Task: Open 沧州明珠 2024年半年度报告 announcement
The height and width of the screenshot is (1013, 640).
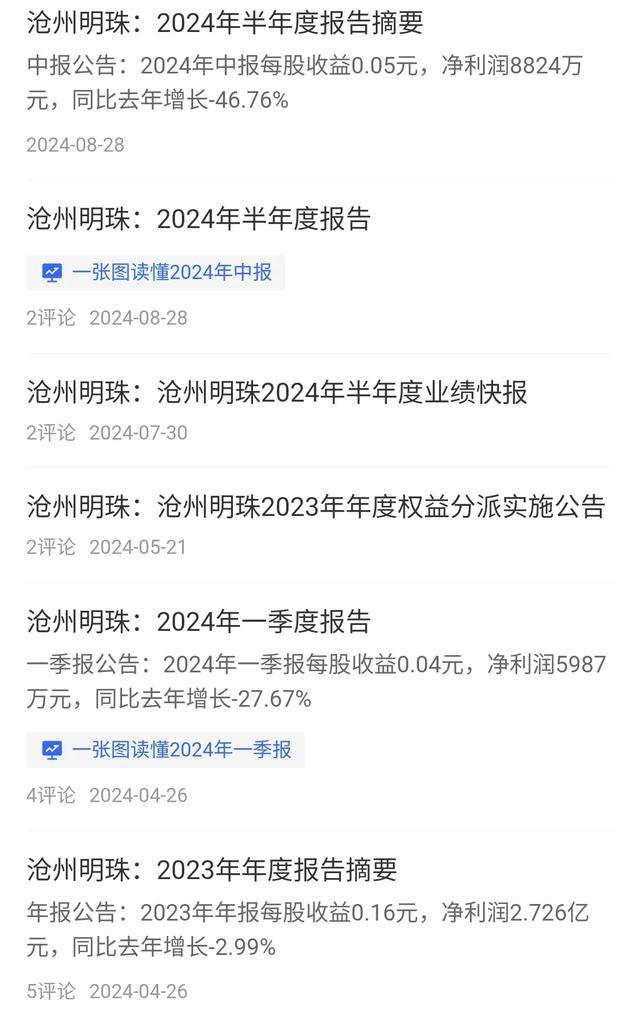Action: (199, 219)
